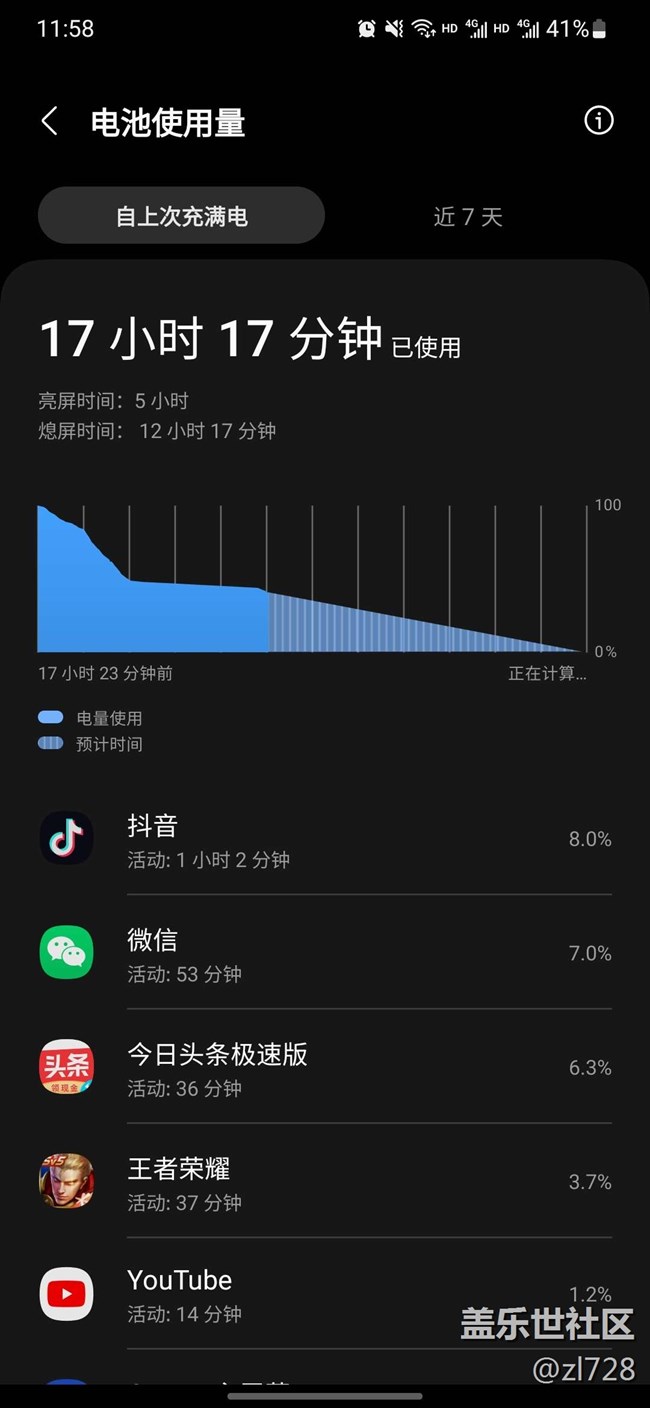Open the battery usage info icon
650x1408 pixels.
click(598, 121)
